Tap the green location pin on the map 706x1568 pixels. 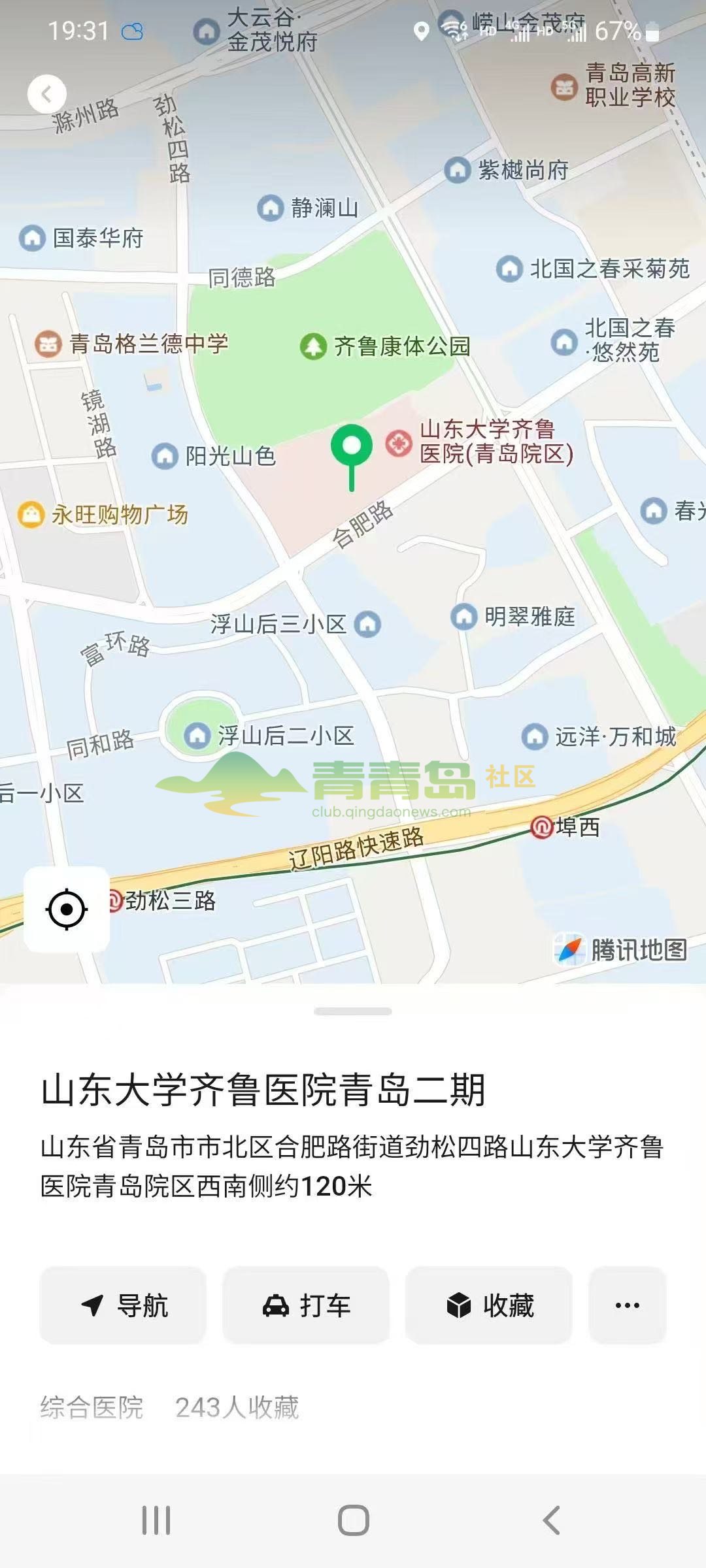pos(352,448)
